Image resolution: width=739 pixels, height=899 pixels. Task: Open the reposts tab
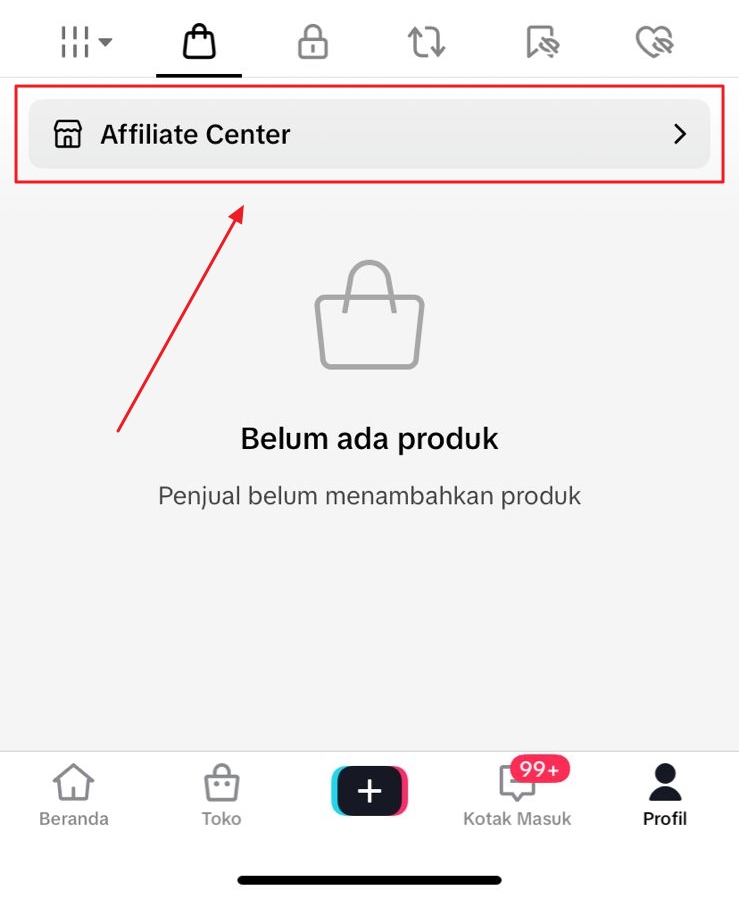426,41
